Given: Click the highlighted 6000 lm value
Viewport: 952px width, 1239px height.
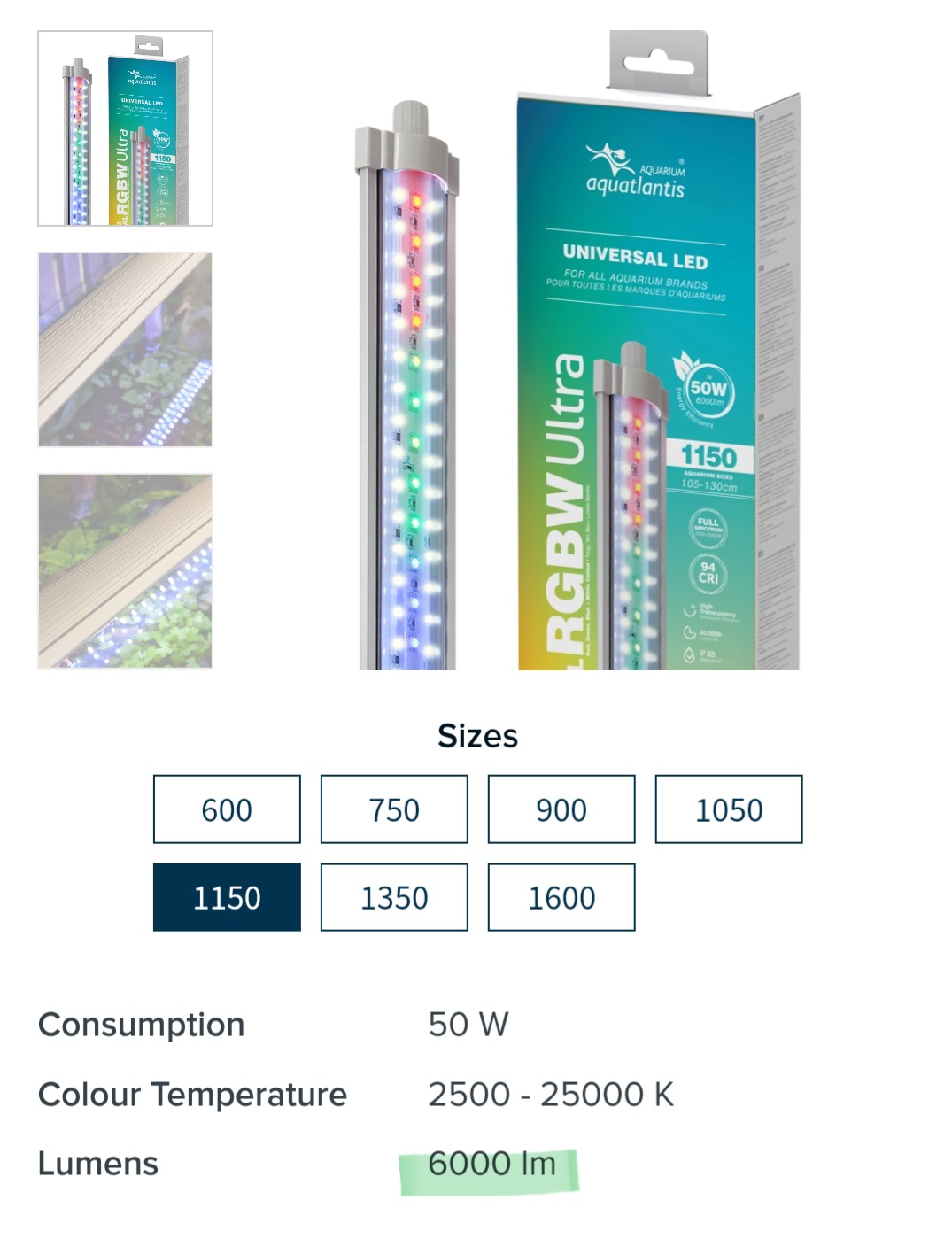Looking at the screenshot, I should click(492, 1165).
